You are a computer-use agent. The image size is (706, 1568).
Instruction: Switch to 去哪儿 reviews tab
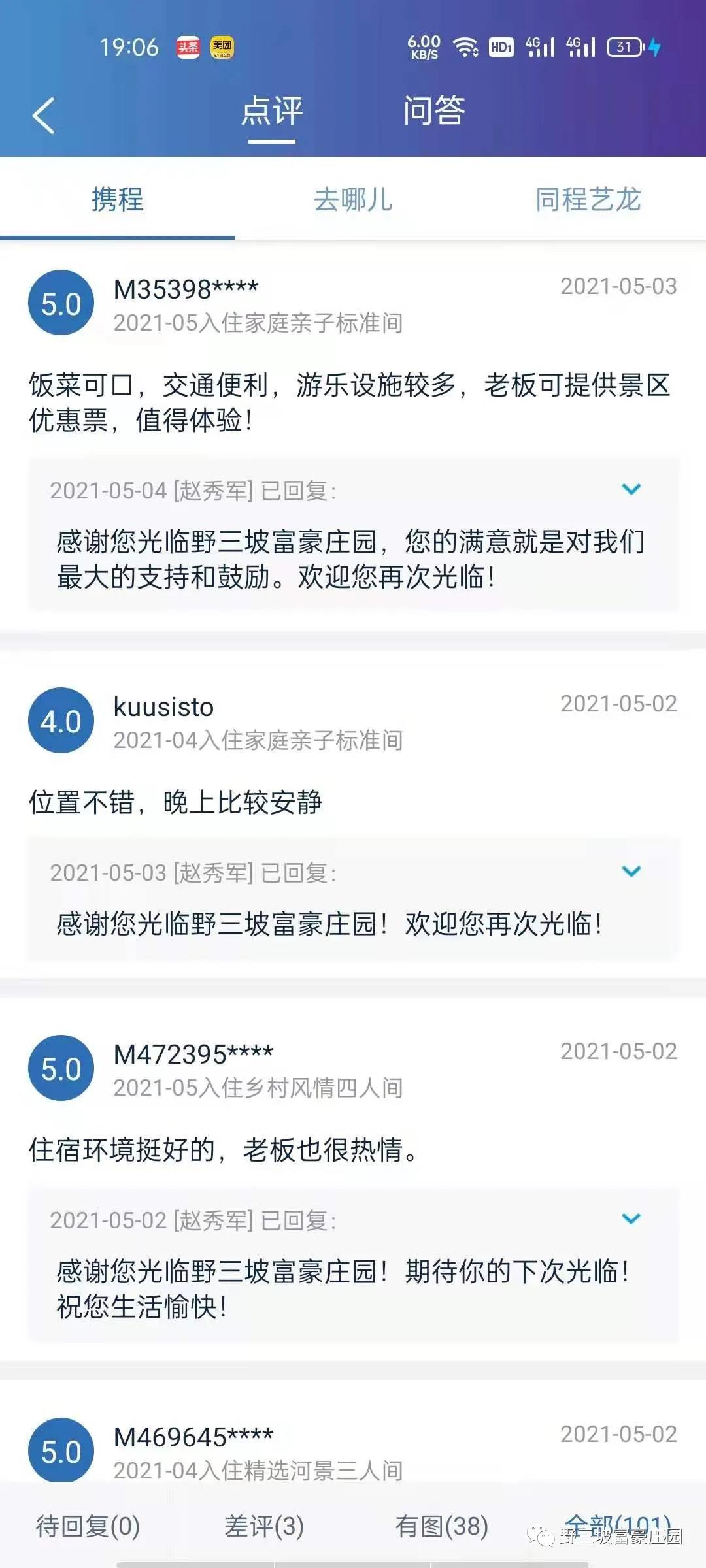[353, 199]
